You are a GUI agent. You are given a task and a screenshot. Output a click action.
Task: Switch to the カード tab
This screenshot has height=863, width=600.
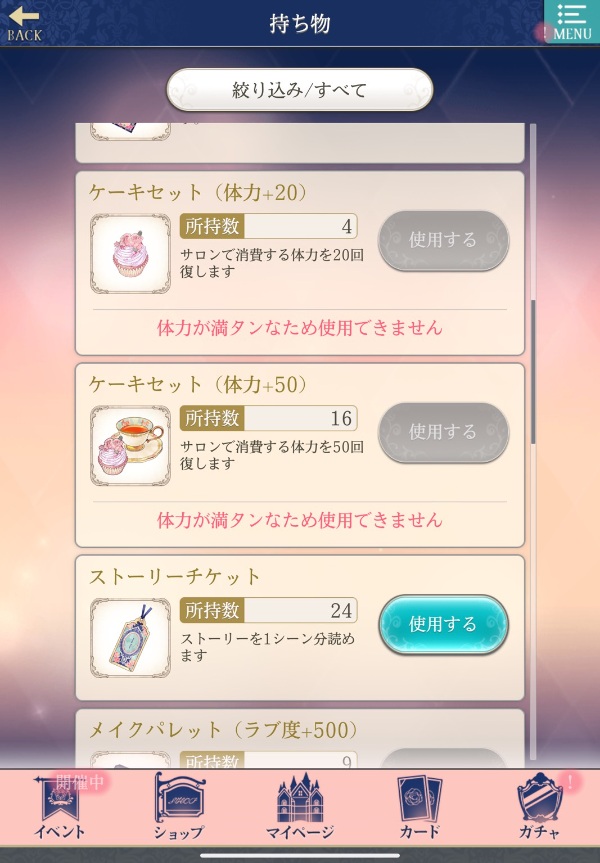(419, 808)
